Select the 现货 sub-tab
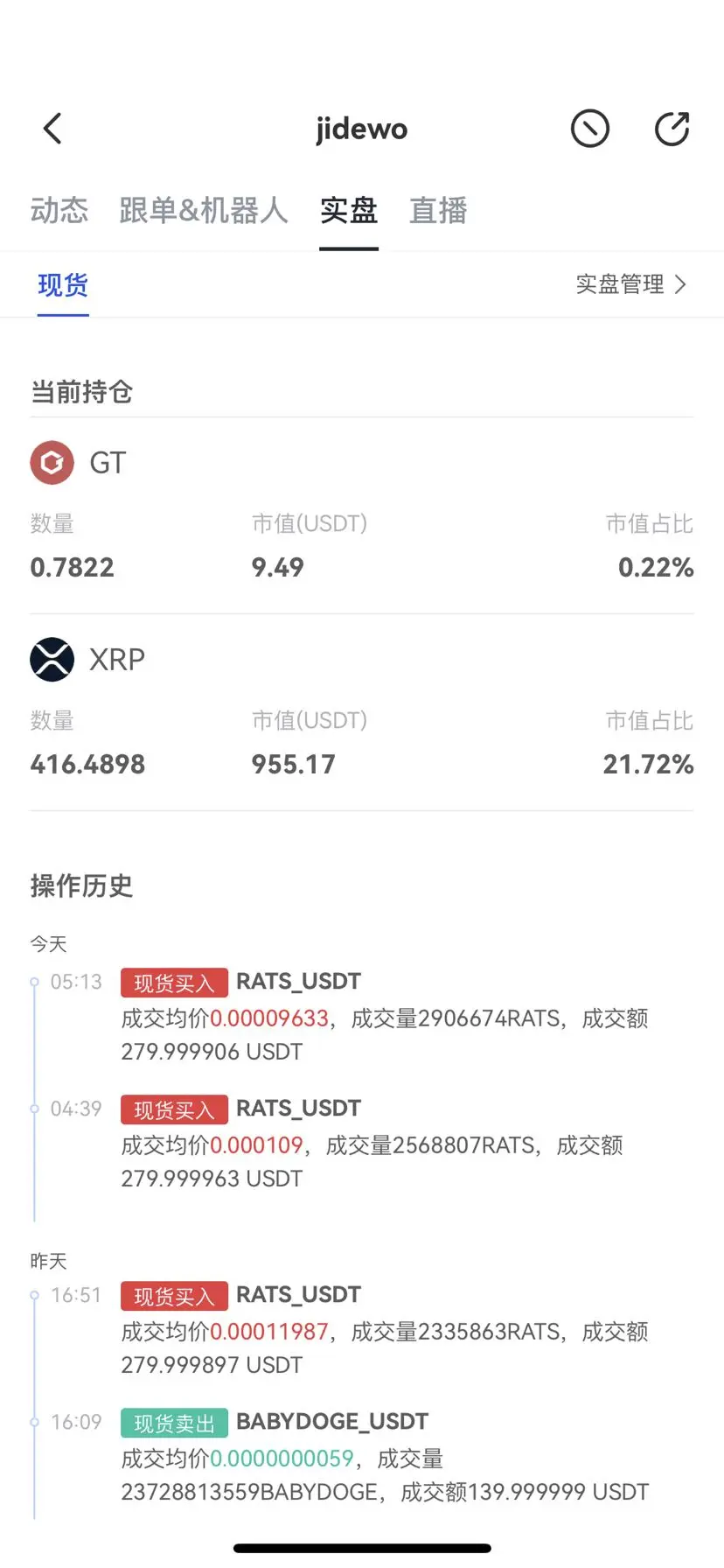Viewport: 724px width, 1568px height. [63, 285]
